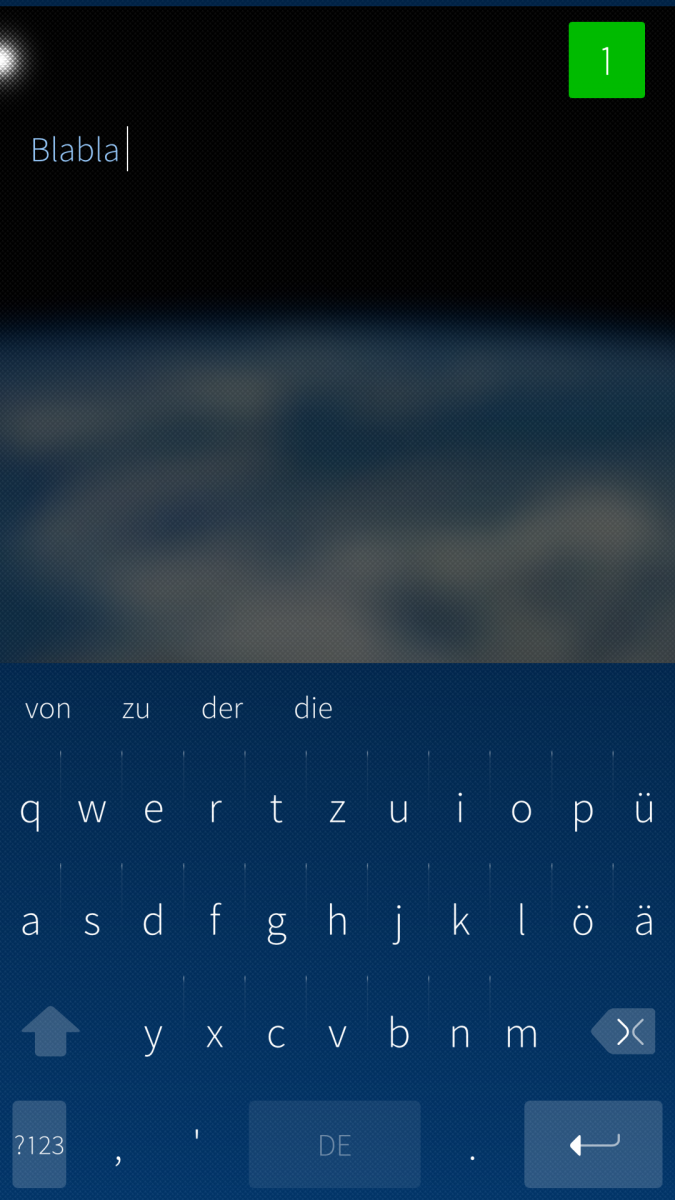This screenshot has height=1200, width=675.
Task: Type the letter ü key
Action: 643,810
